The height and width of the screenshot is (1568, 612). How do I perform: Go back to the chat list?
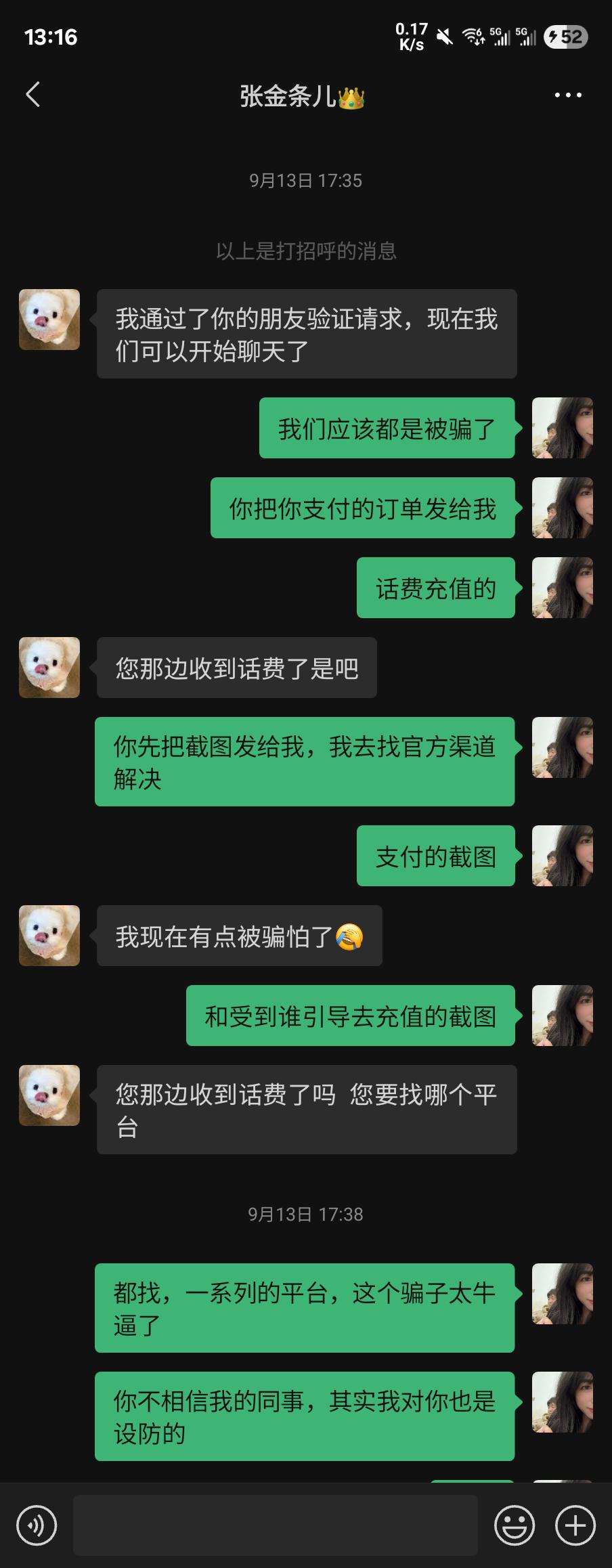pos(32,95)
